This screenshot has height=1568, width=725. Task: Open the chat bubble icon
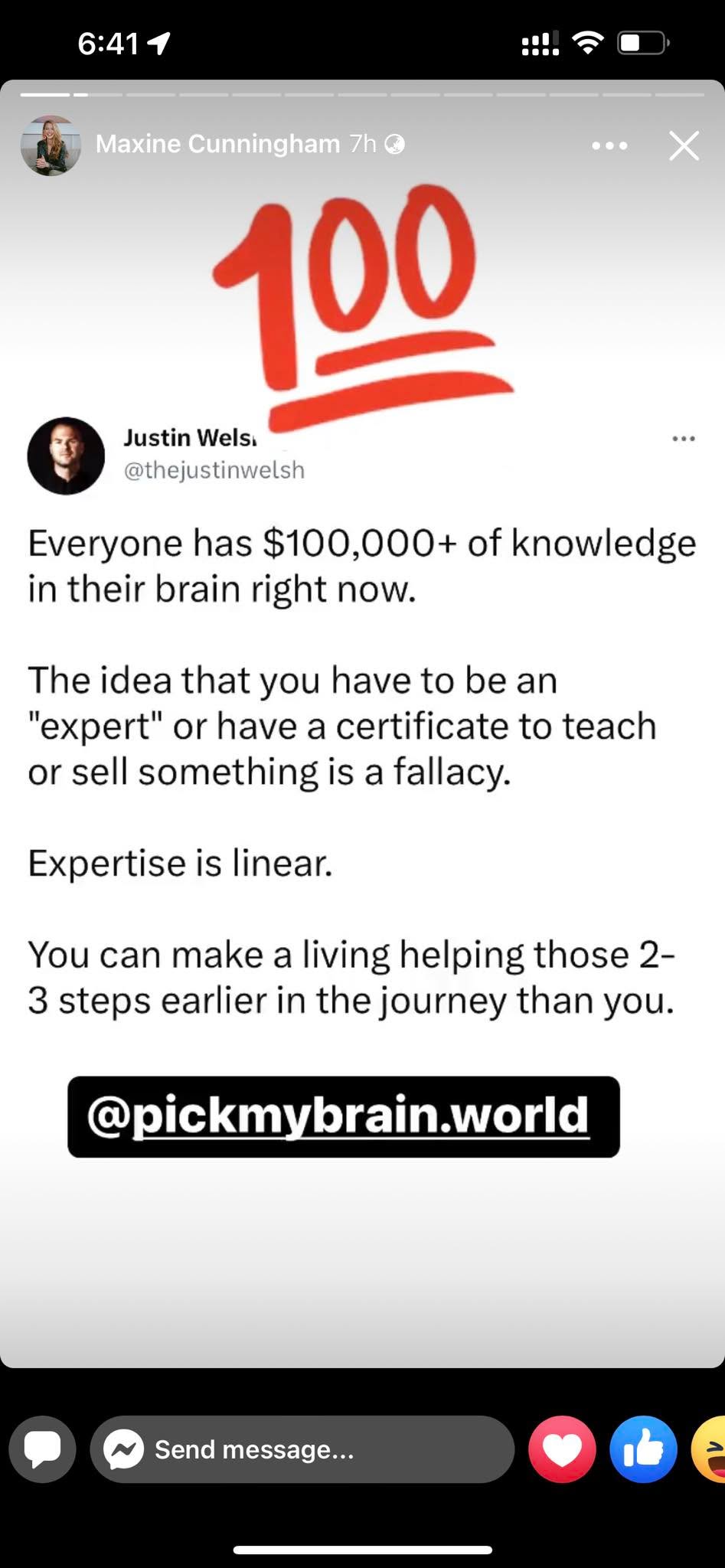click(x=42, y=1449)
